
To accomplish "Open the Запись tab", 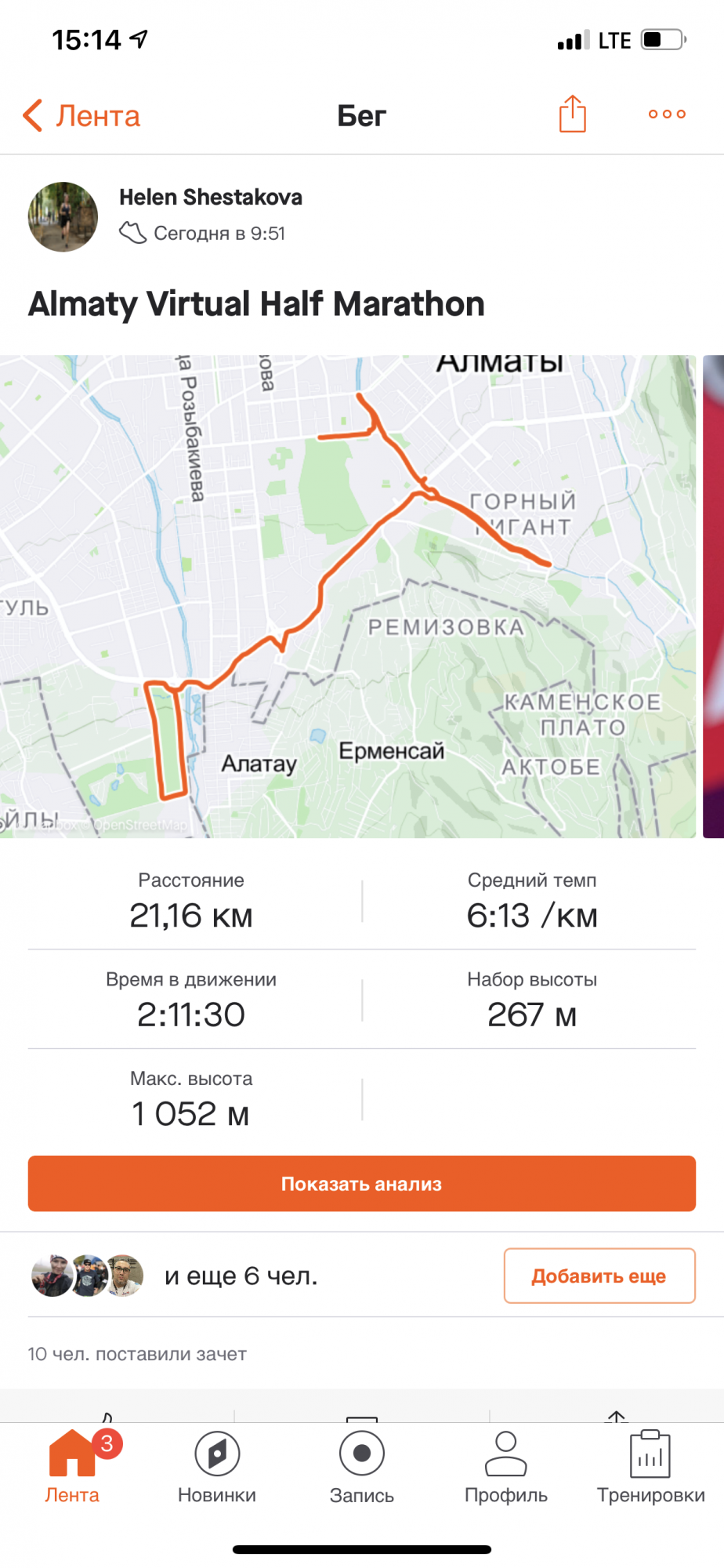I will click(x=362, y=1466).
